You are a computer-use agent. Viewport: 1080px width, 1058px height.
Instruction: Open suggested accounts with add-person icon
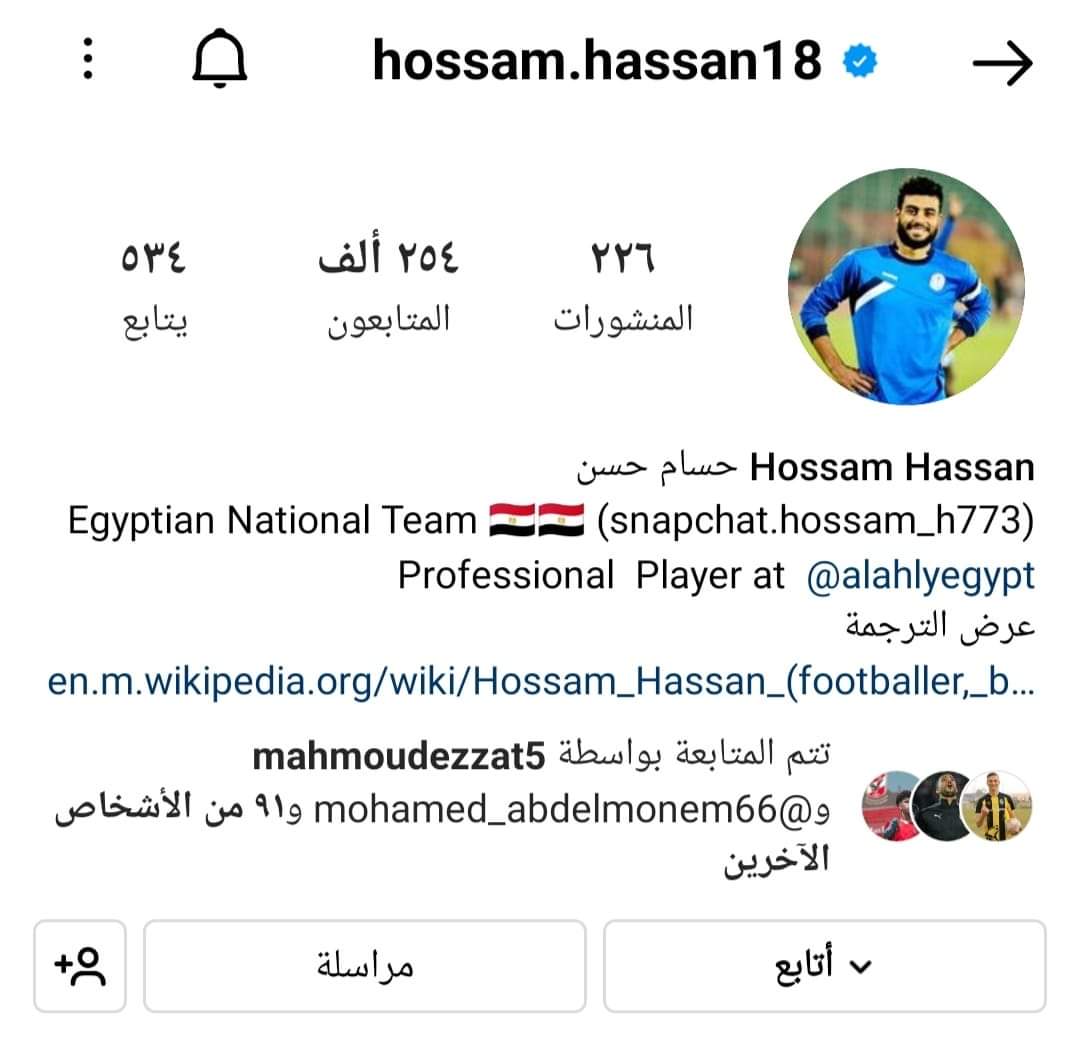tap(80, 966)
